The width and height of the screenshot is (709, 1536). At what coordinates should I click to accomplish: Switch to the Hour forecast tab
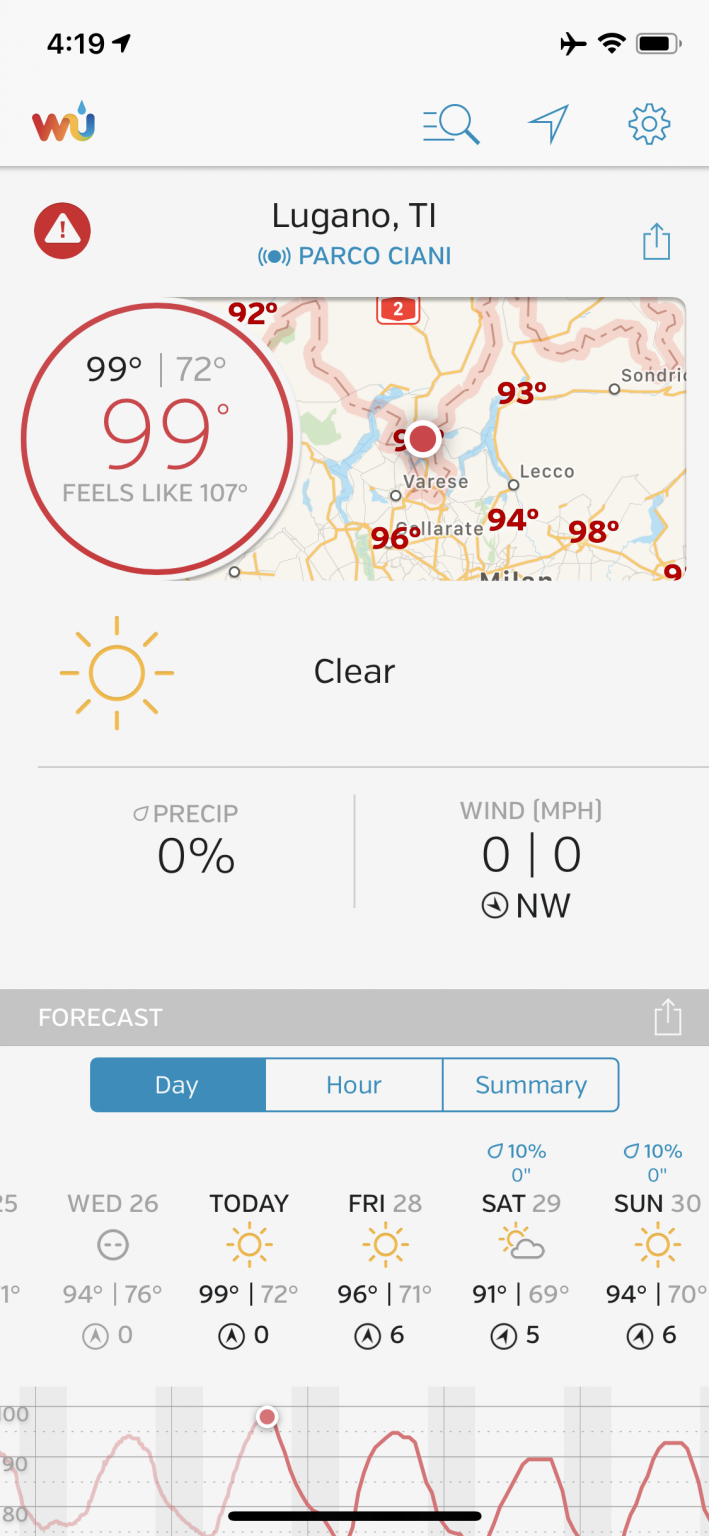coord(354,1085)
